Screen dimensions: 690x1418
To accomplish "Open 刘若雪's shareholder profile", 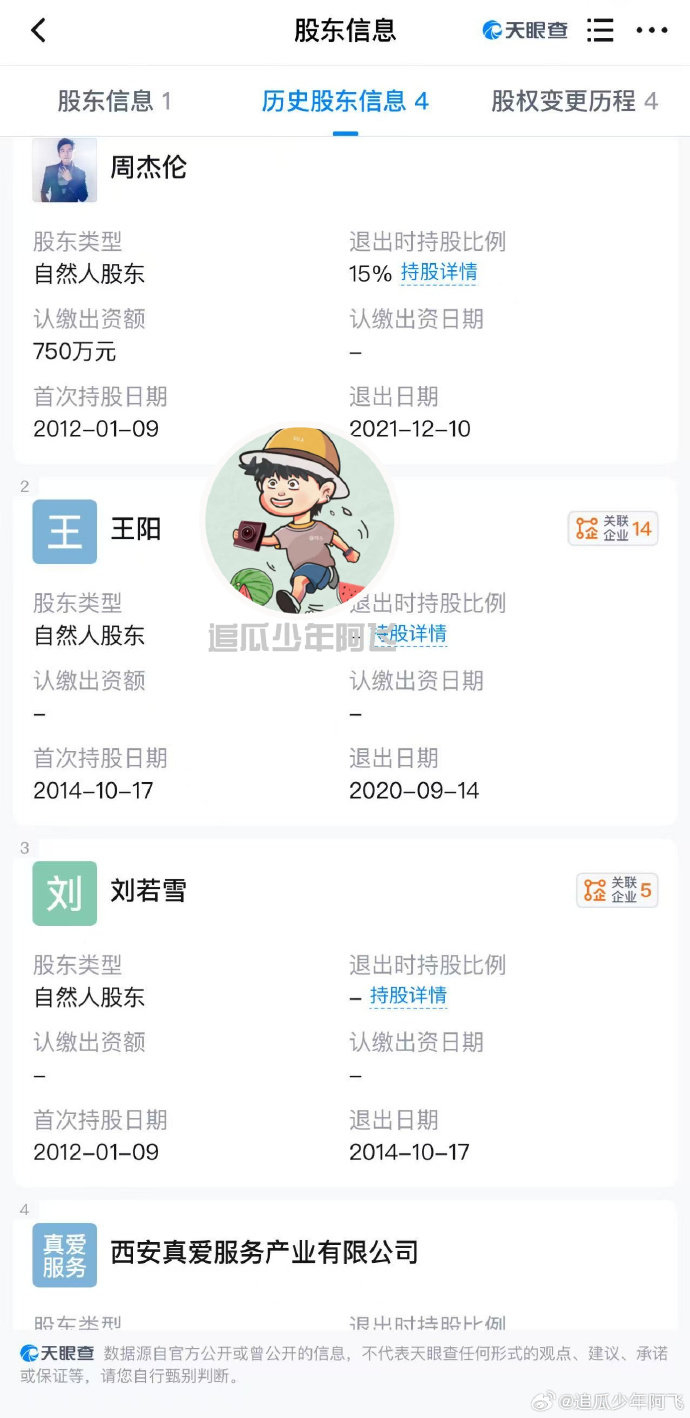I will coord(148,891).
